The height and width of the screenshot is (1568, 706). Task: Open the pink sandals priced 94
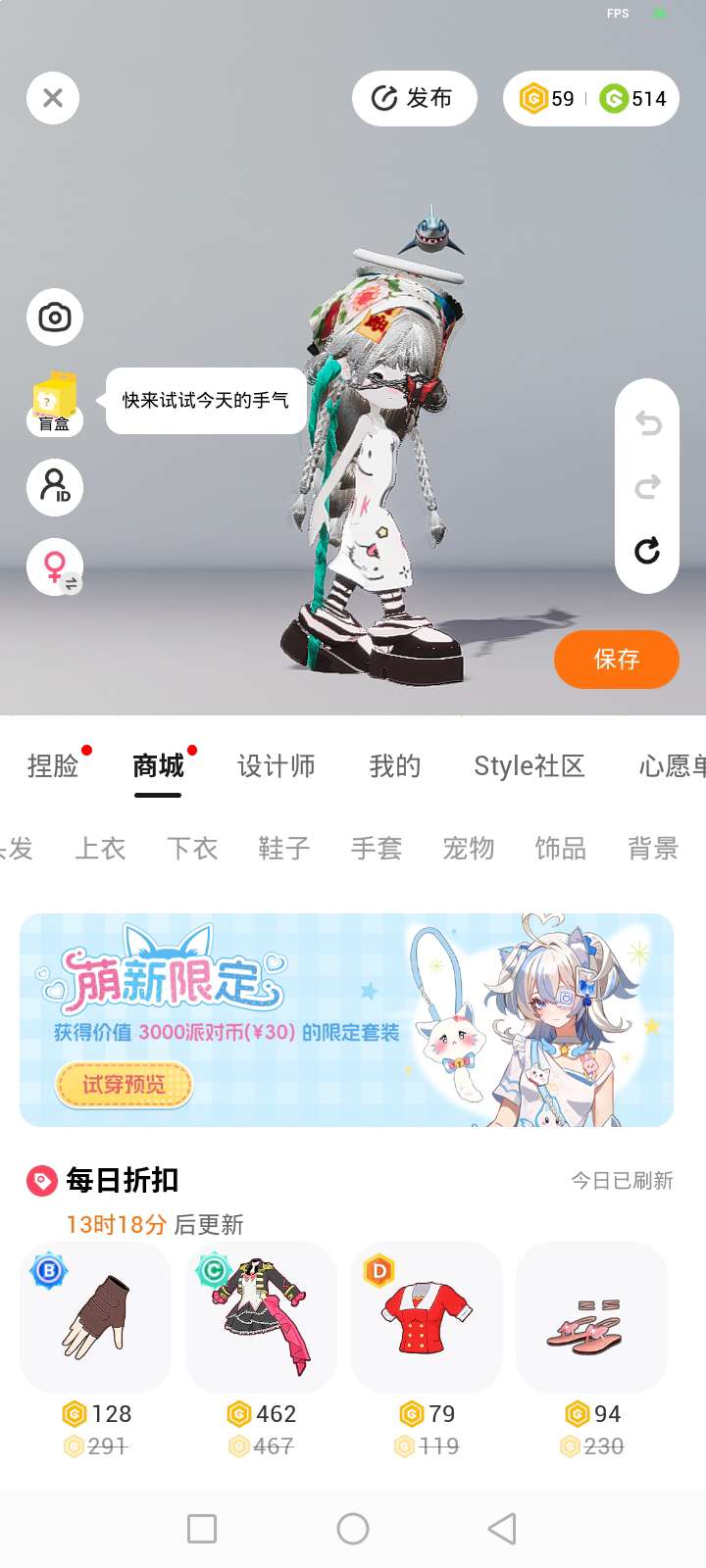point(591,1318)
